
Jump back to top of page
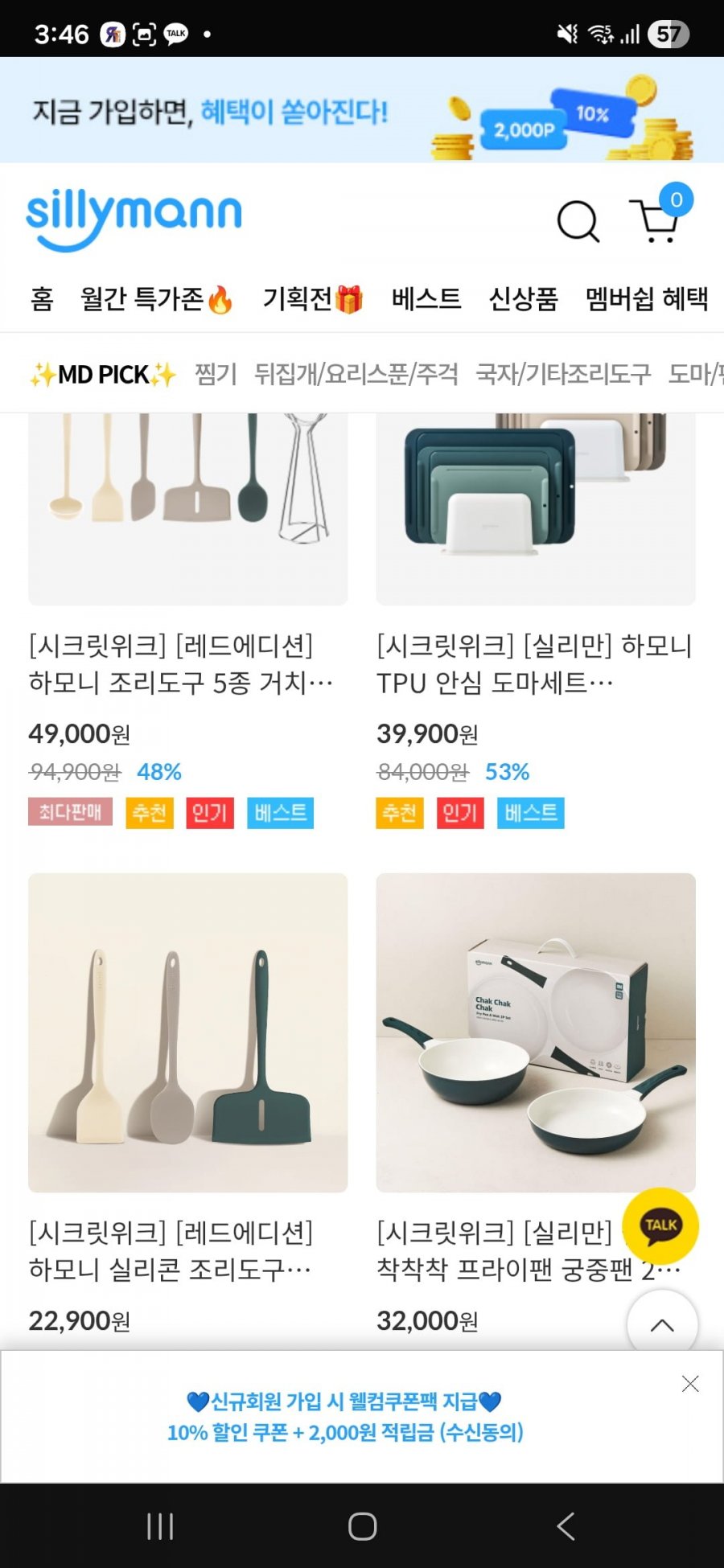(x=662, y=1324)
